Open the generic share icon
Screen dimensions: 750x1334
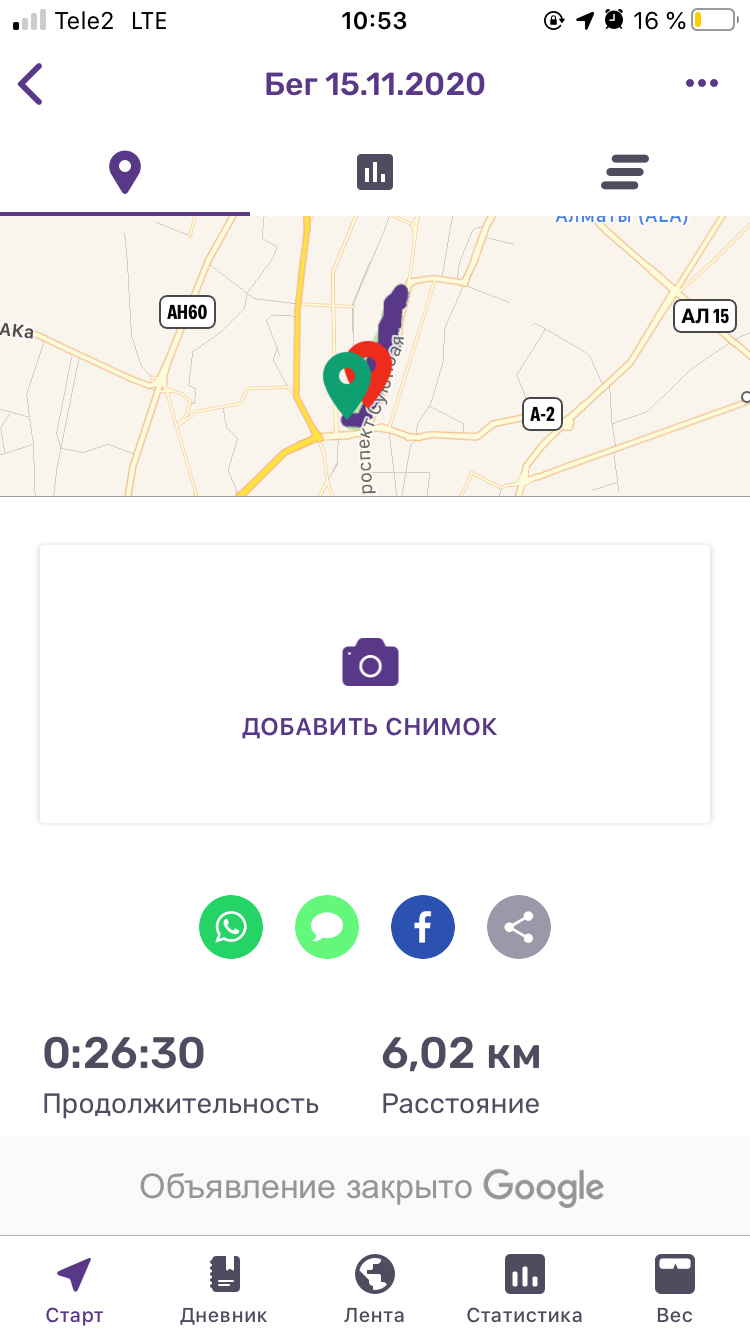(519, 928)
